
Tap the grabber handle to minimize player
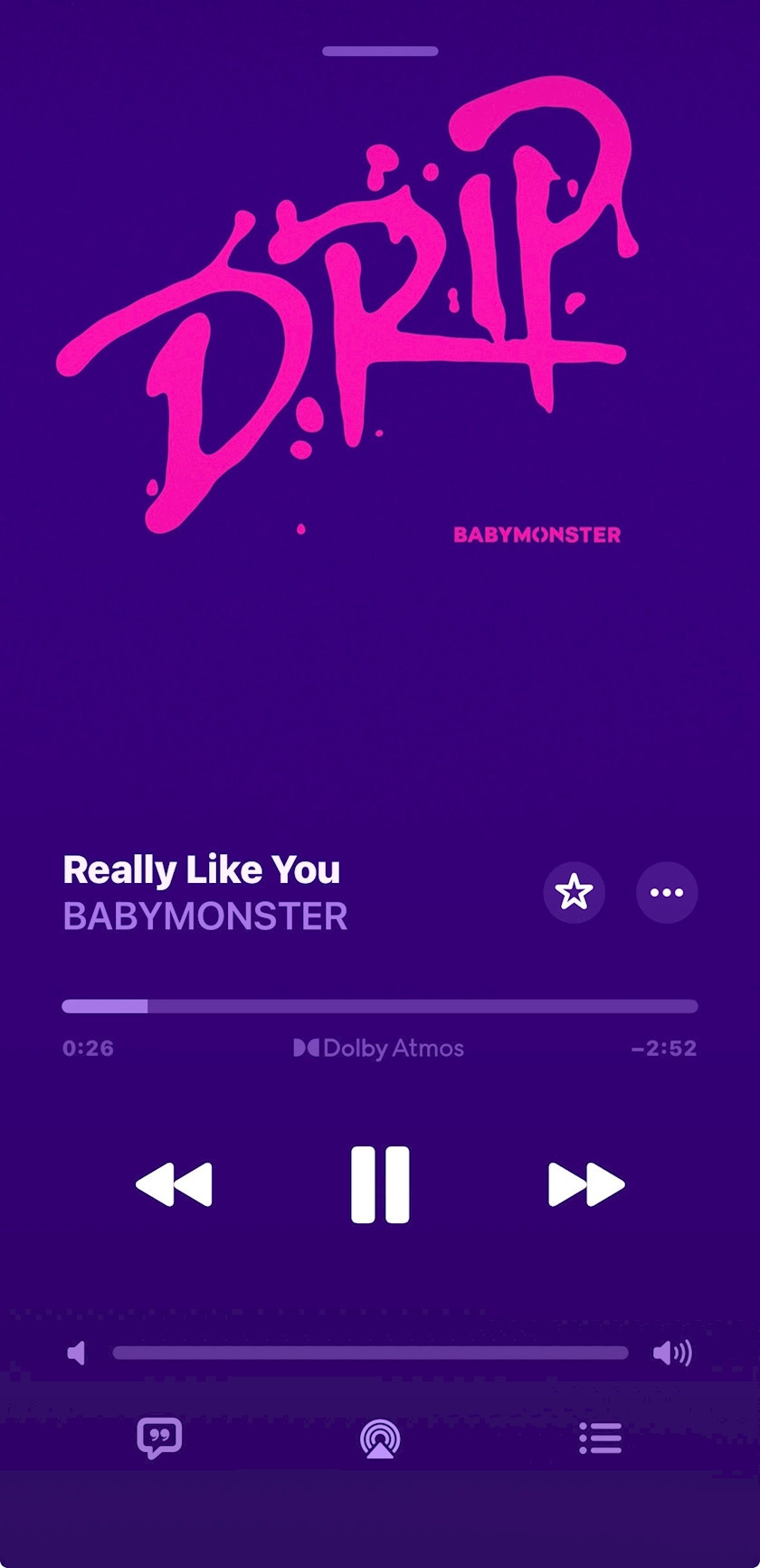[380, 52]
